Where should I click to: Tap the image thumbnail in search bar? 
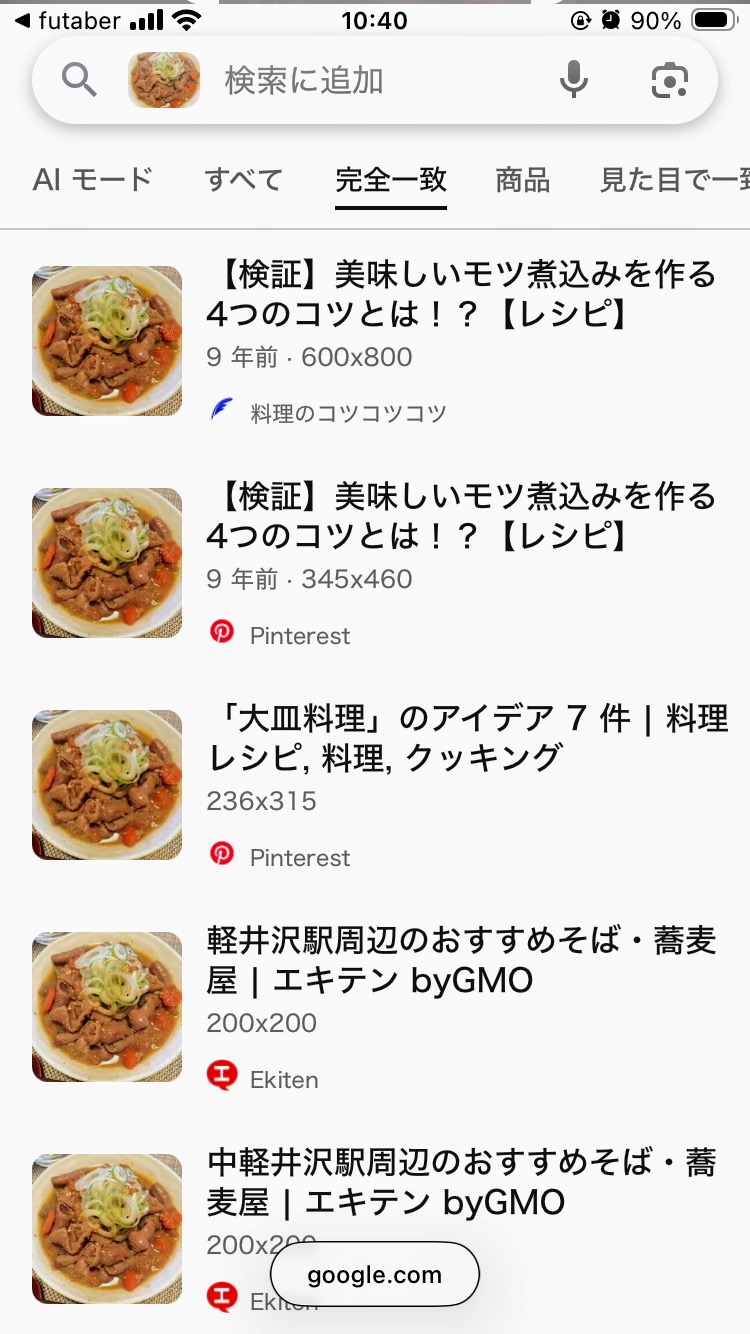(164, 80)
